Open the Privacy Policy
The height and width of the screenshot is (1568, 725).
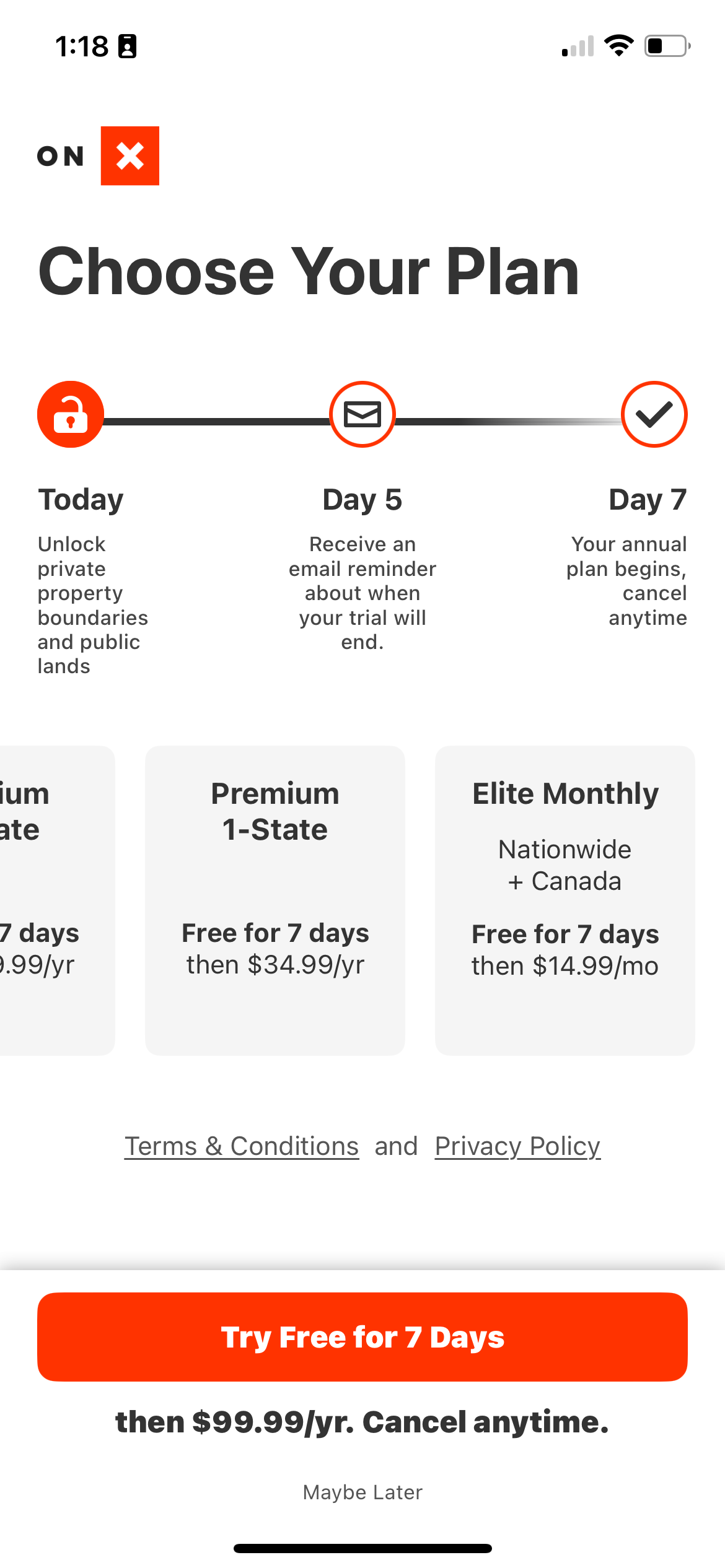[x=517, y=1146]
